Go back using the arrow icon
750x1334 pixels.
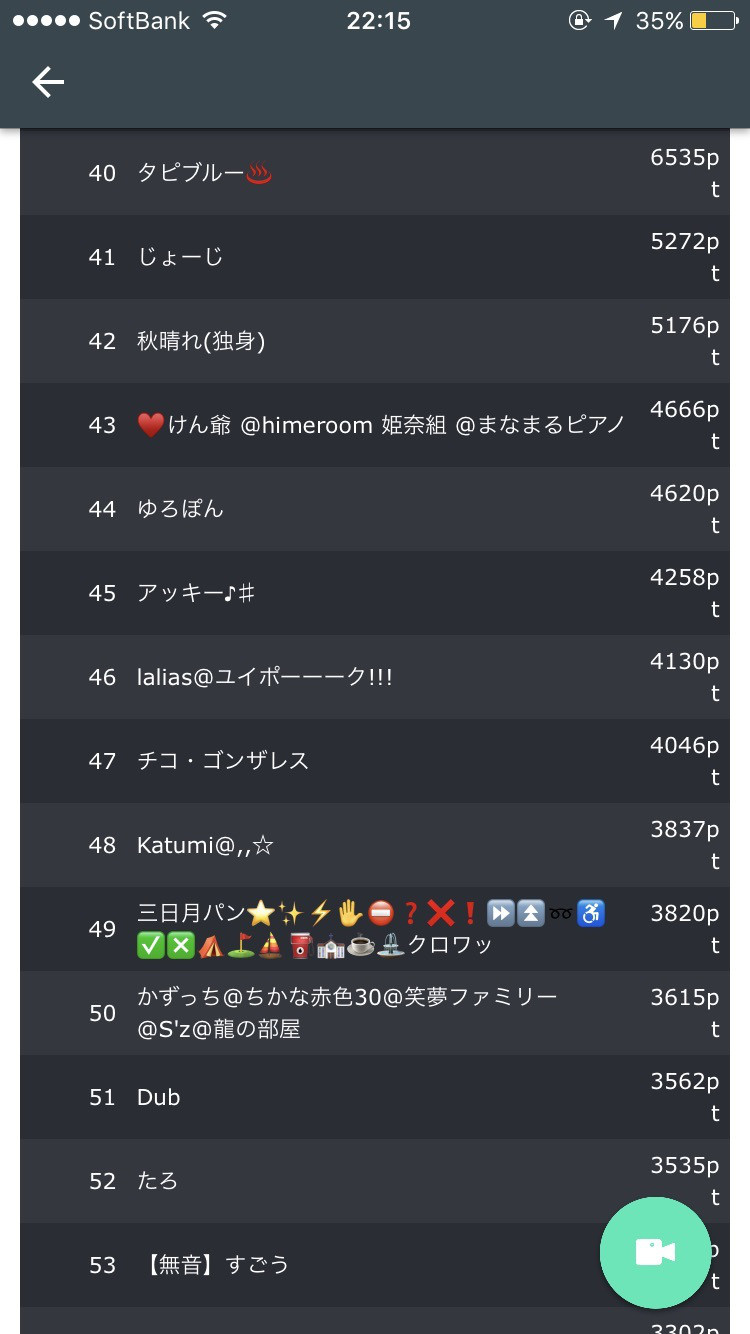[x=48, y=82]
